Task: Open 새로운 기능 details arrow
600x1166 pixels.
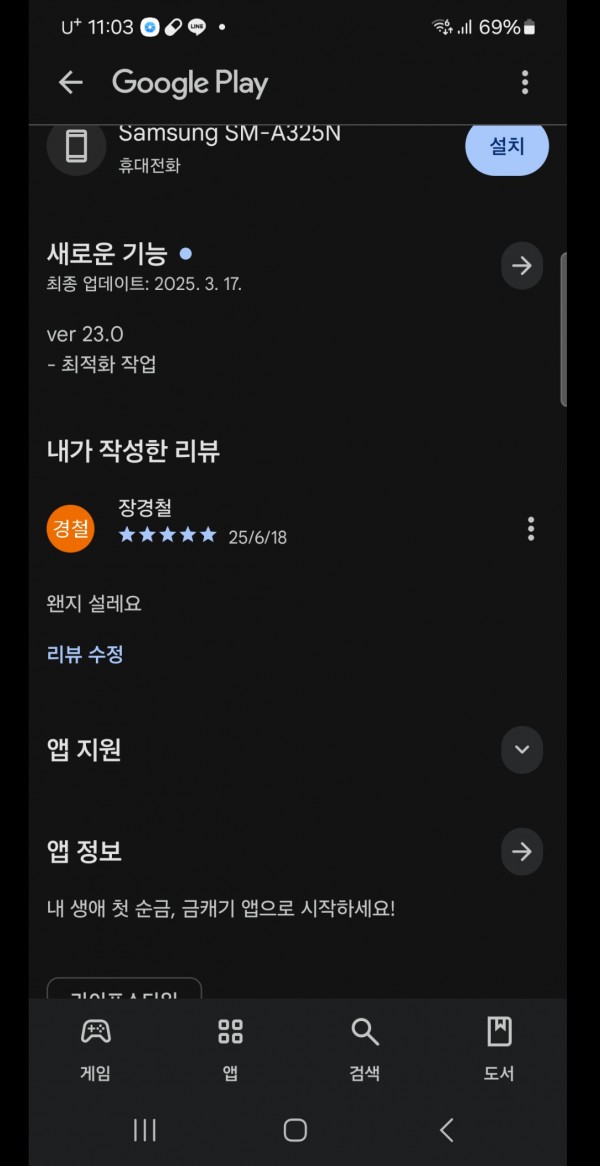Action: click(x=522, y=265)
